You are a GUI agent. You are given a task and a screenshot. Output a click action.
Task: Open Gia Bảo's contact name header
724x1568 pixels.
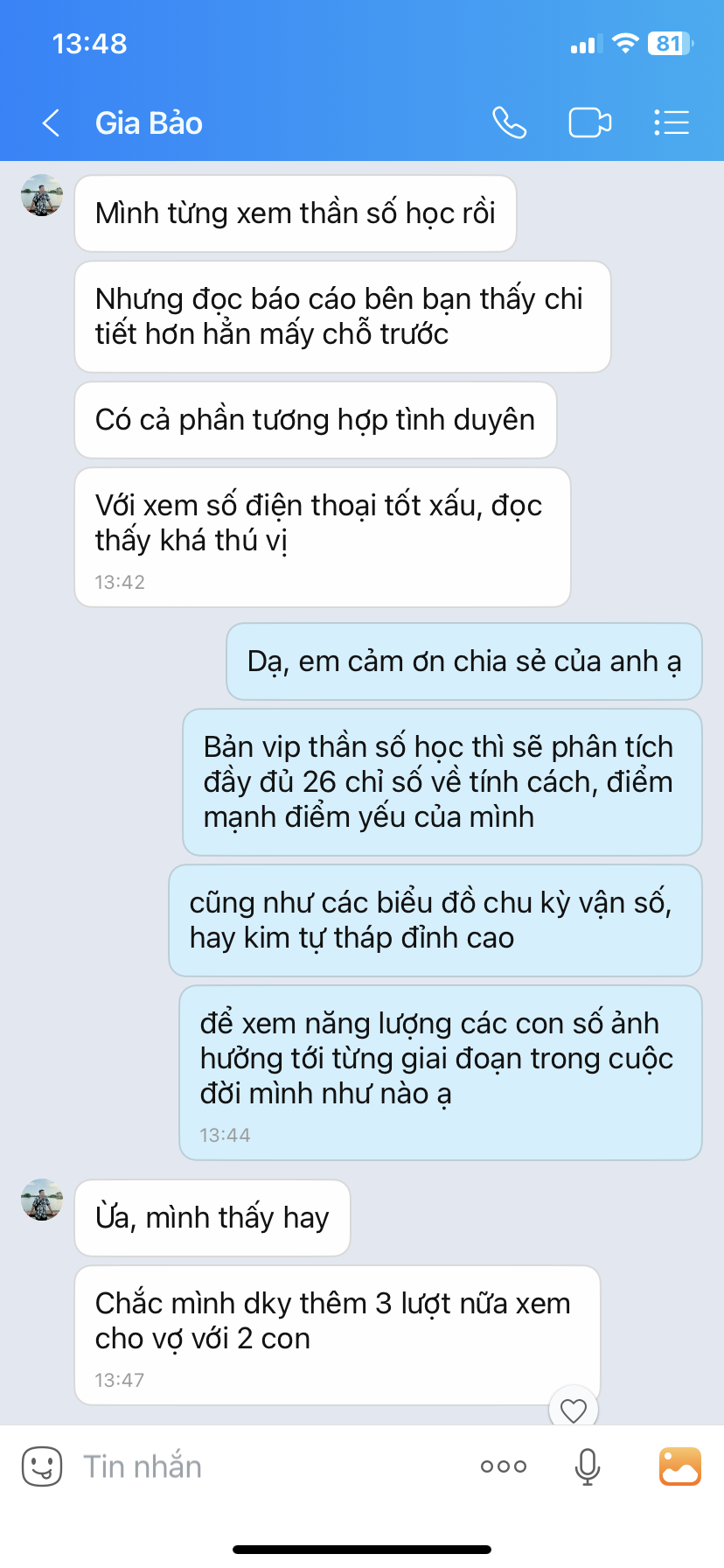[149, 123]
